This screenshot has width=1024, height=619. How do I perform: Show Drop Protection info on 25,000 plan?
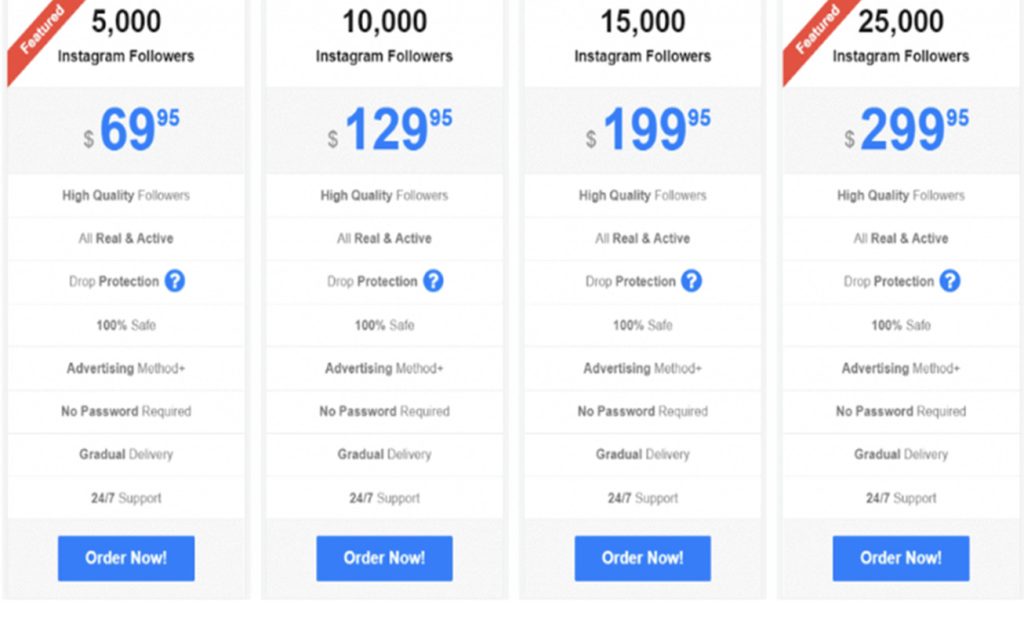pos(950,281)
